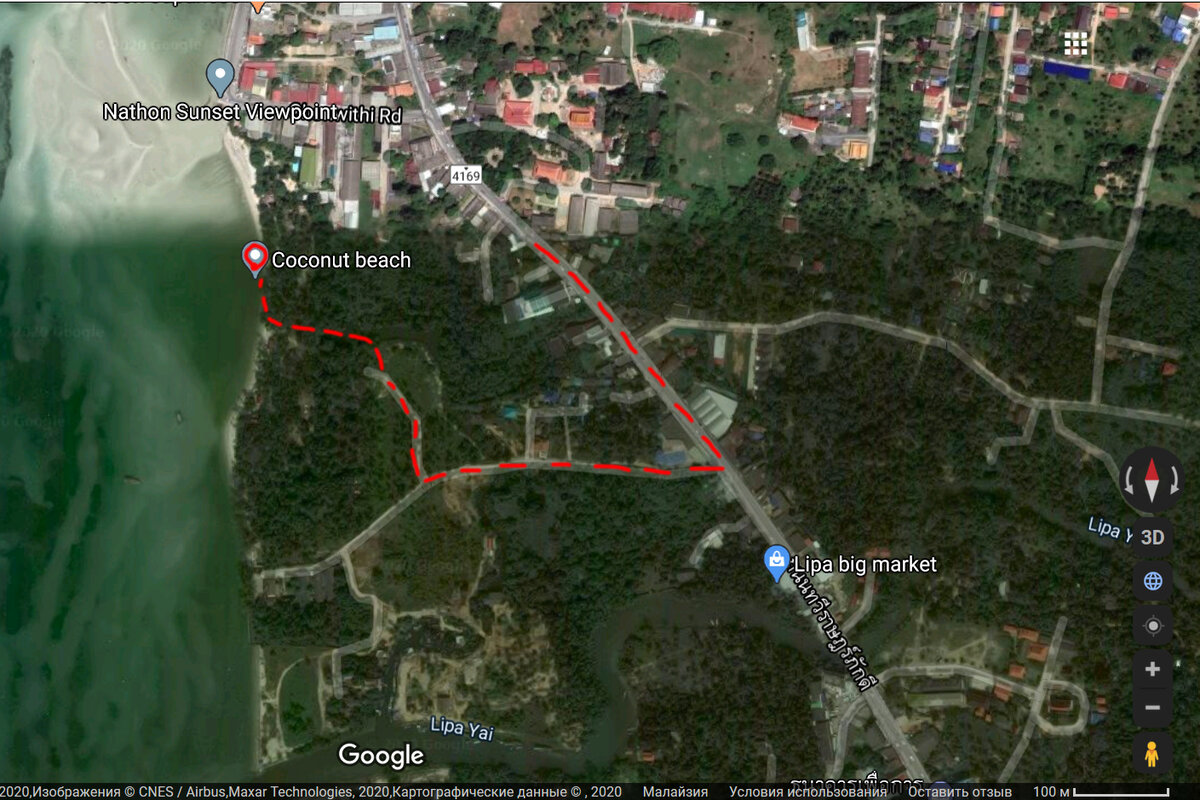Zoom out with the minus button
Image resolution: width=1200 pixels, height=800 pixels.
click(x=1152, y=707)
